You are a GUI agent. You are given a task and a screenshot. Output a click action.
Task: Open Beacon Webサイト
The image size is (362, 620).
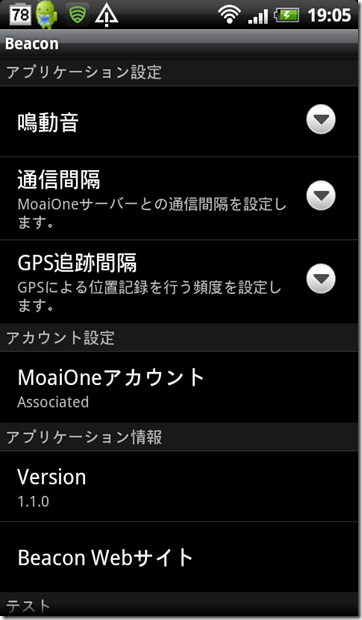(x=179, y=557)
